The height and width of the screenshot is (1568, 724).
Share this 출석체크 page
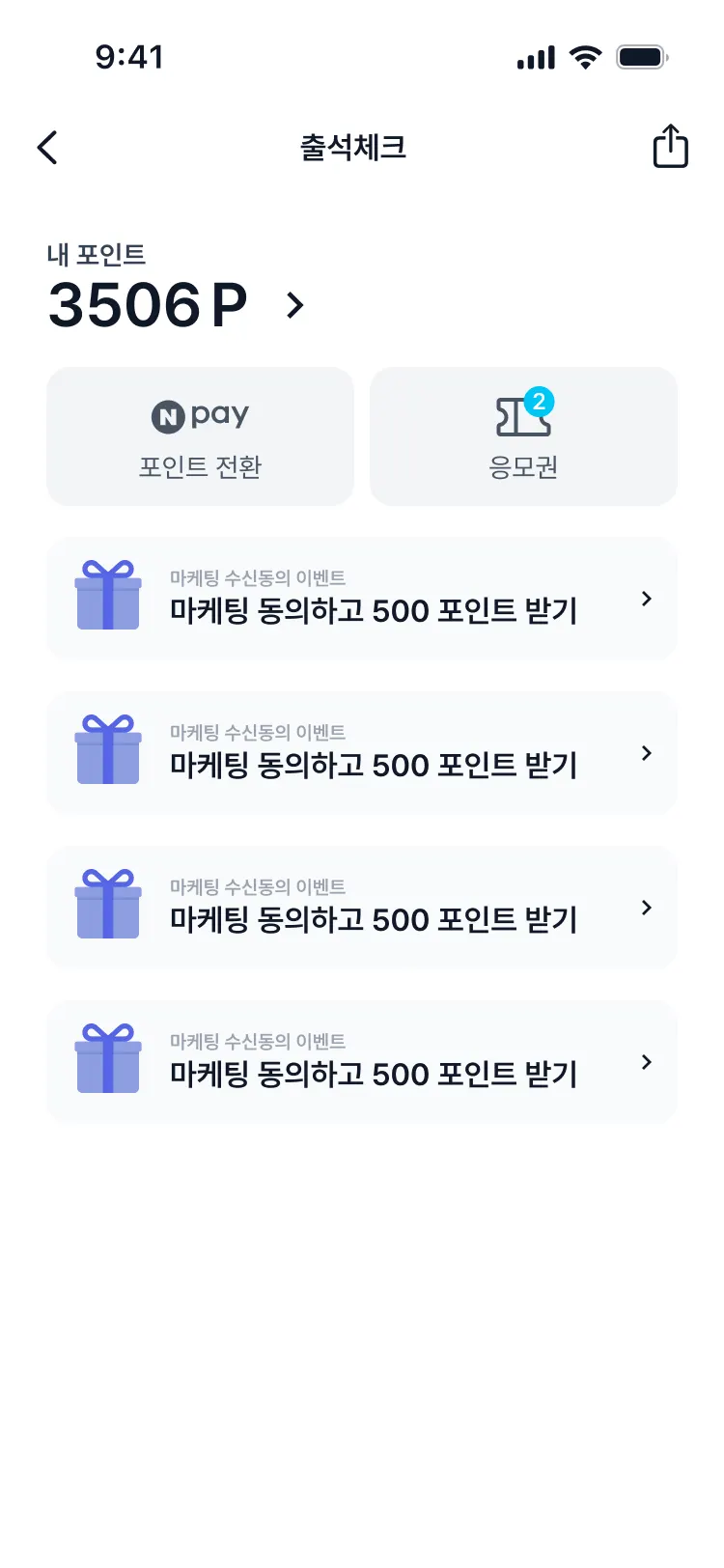[670, 147]
